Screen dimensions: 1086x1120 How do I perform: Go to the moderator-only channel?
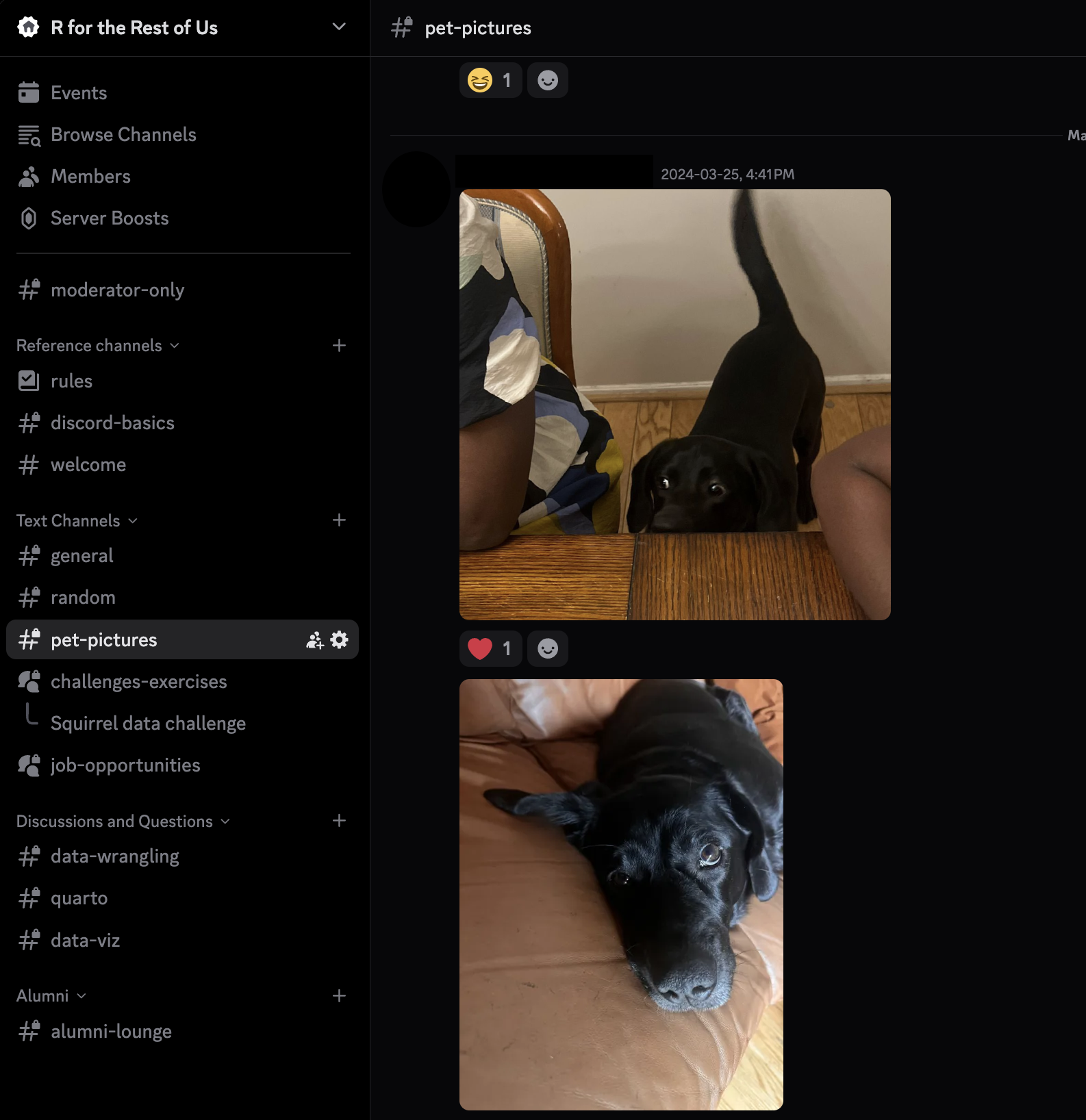click(117, 290)
